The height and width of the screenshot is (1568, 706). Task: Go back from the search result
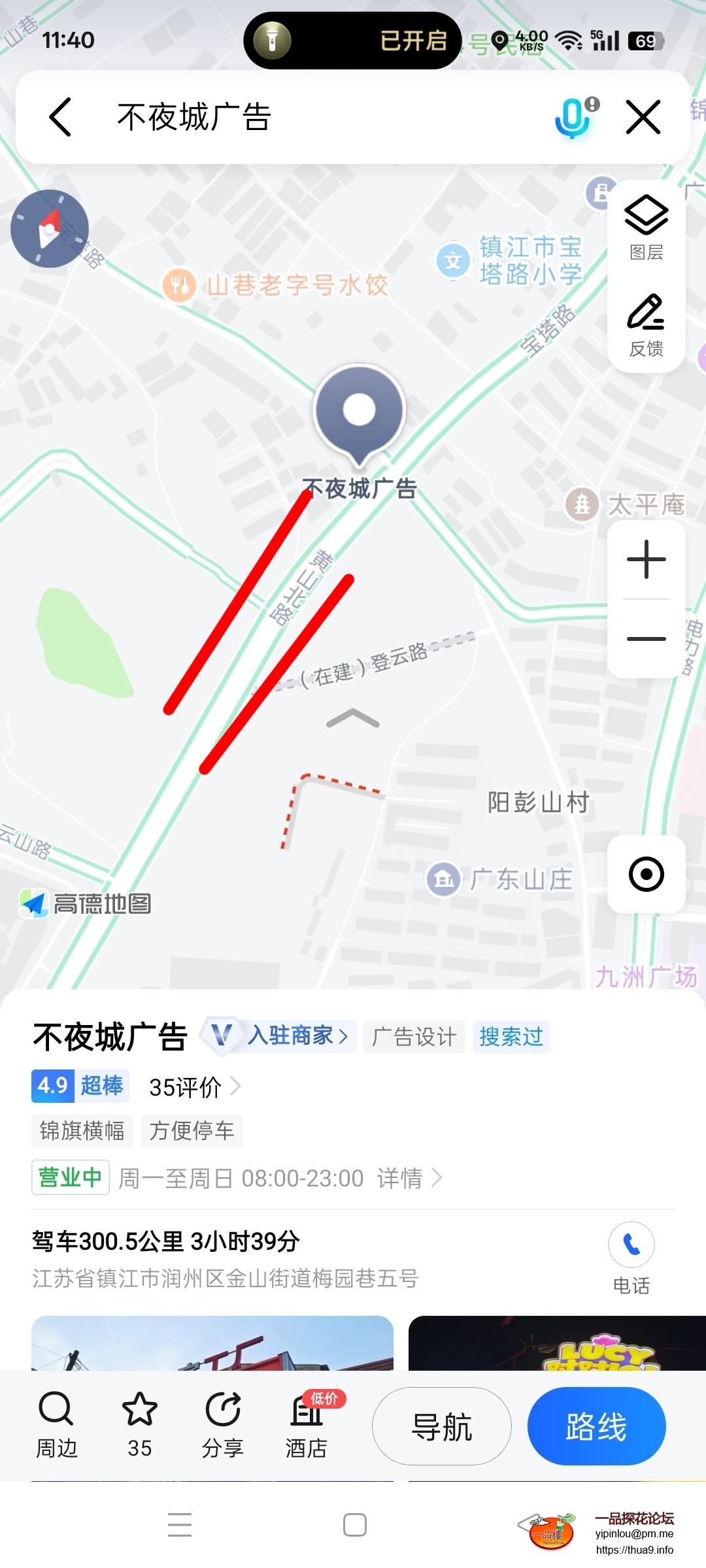[x=60, y=118]
